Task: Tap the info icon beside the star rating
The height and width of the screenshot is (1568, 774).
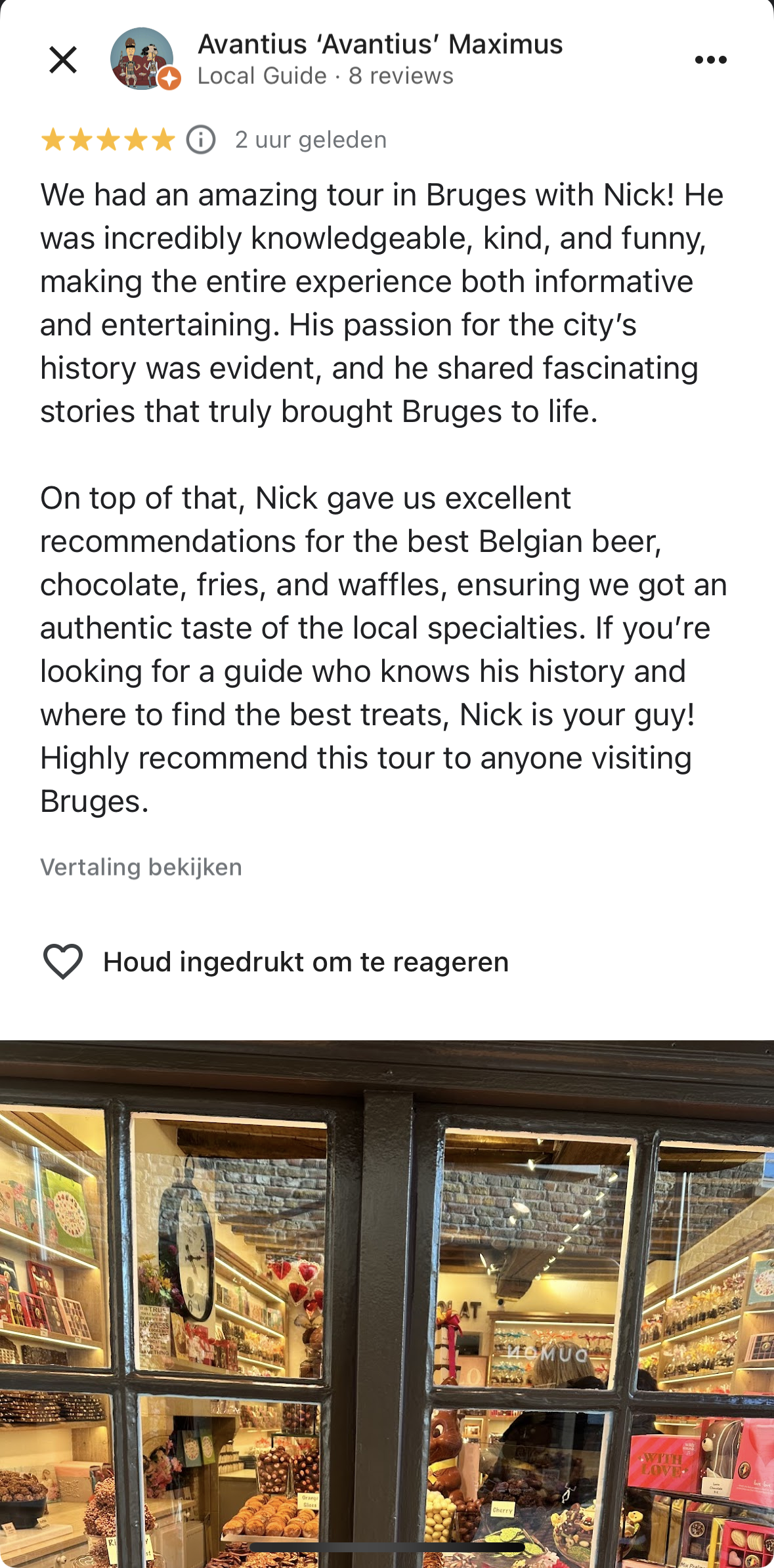Action: [x=201, y=140]
